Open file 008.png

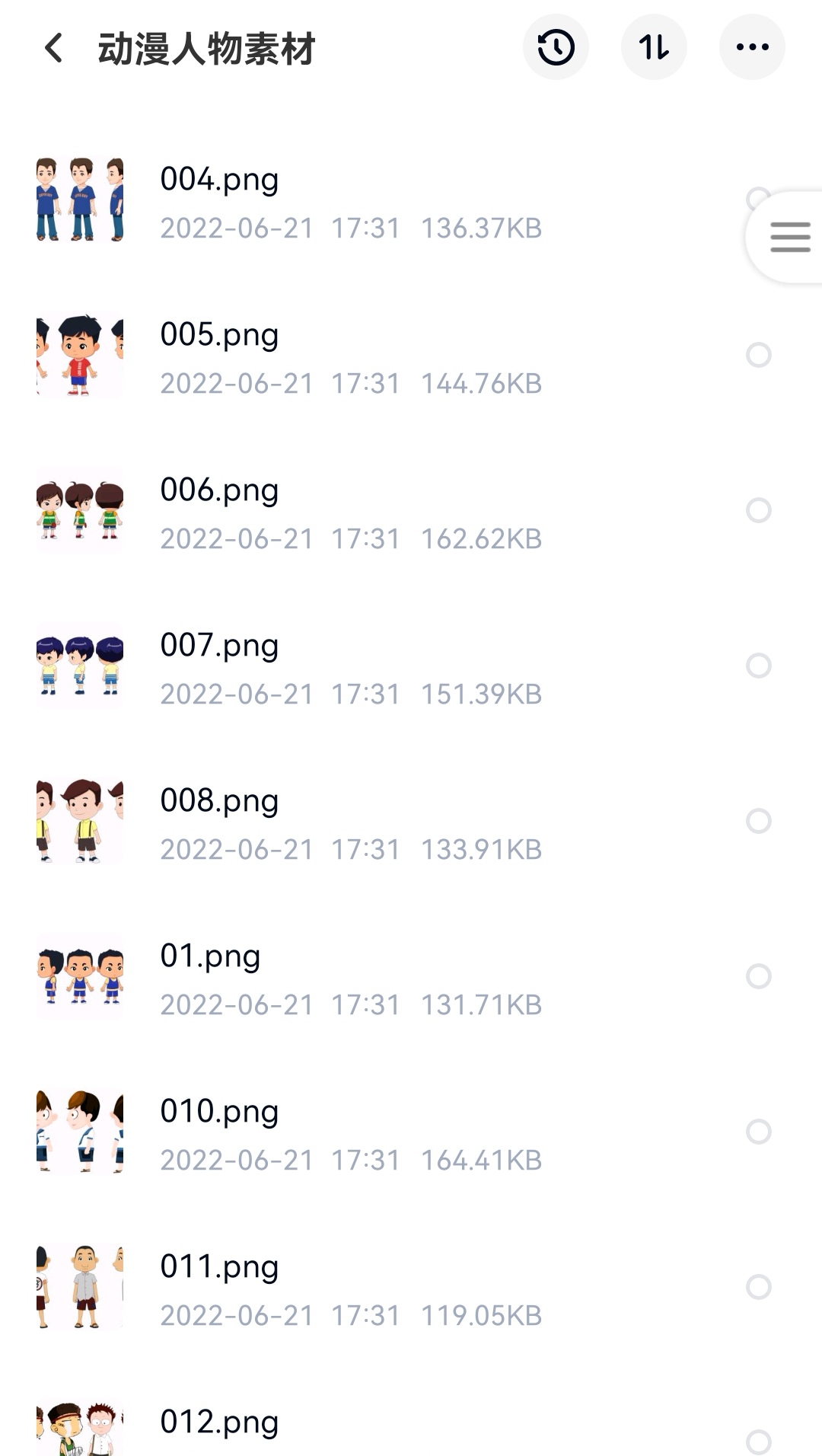click(219, 801)
